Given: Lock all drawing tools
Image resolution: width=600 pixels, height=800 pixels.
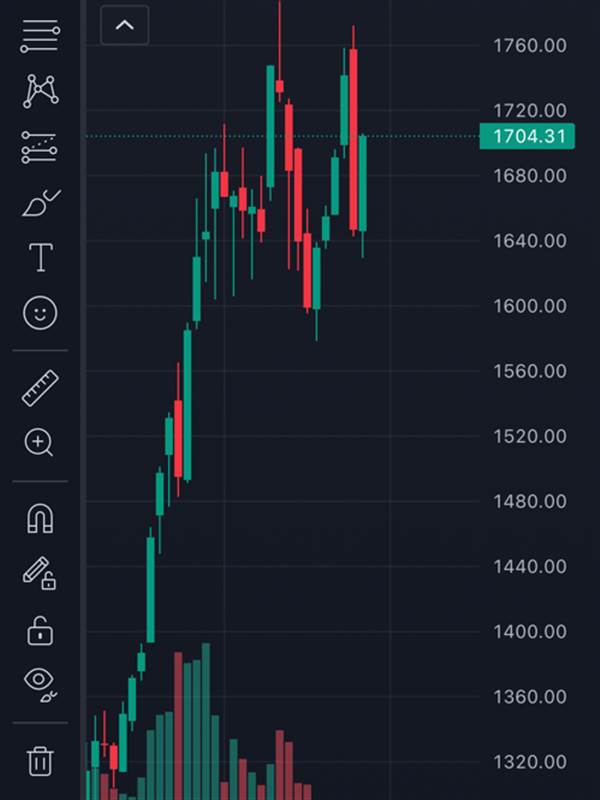Looking at the screenshot, I should point(40,630).
